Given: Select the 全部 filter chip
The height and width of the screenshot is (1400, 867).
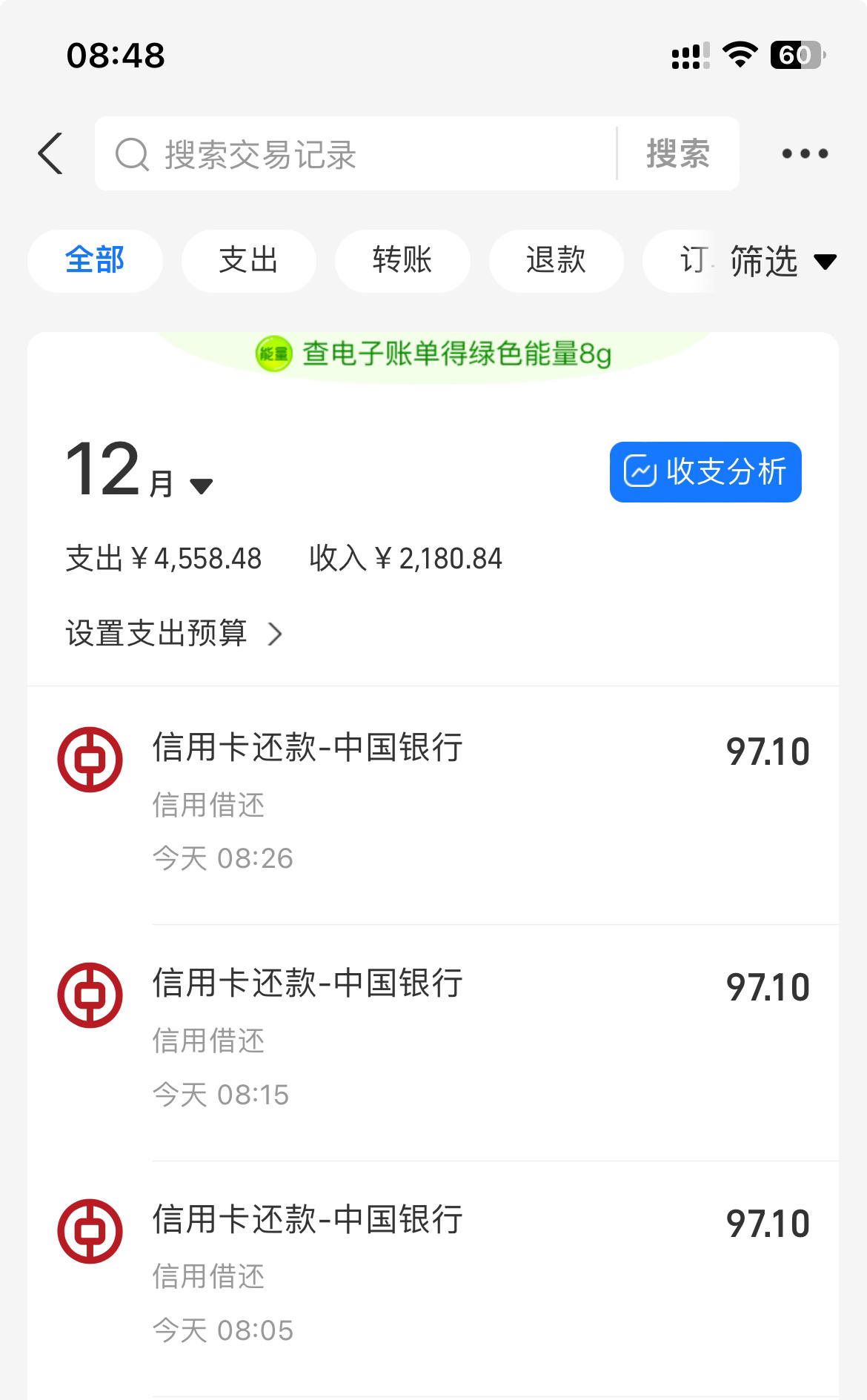Looking at the screenshot, I should [95, 260].
